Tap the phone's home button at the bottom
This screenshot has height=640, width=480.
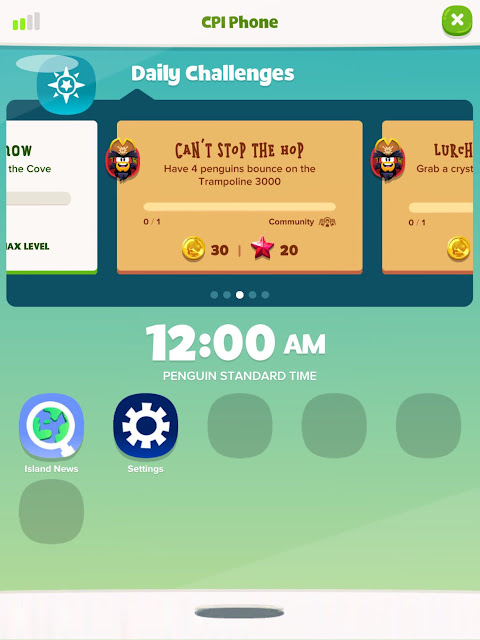point(240,613)
